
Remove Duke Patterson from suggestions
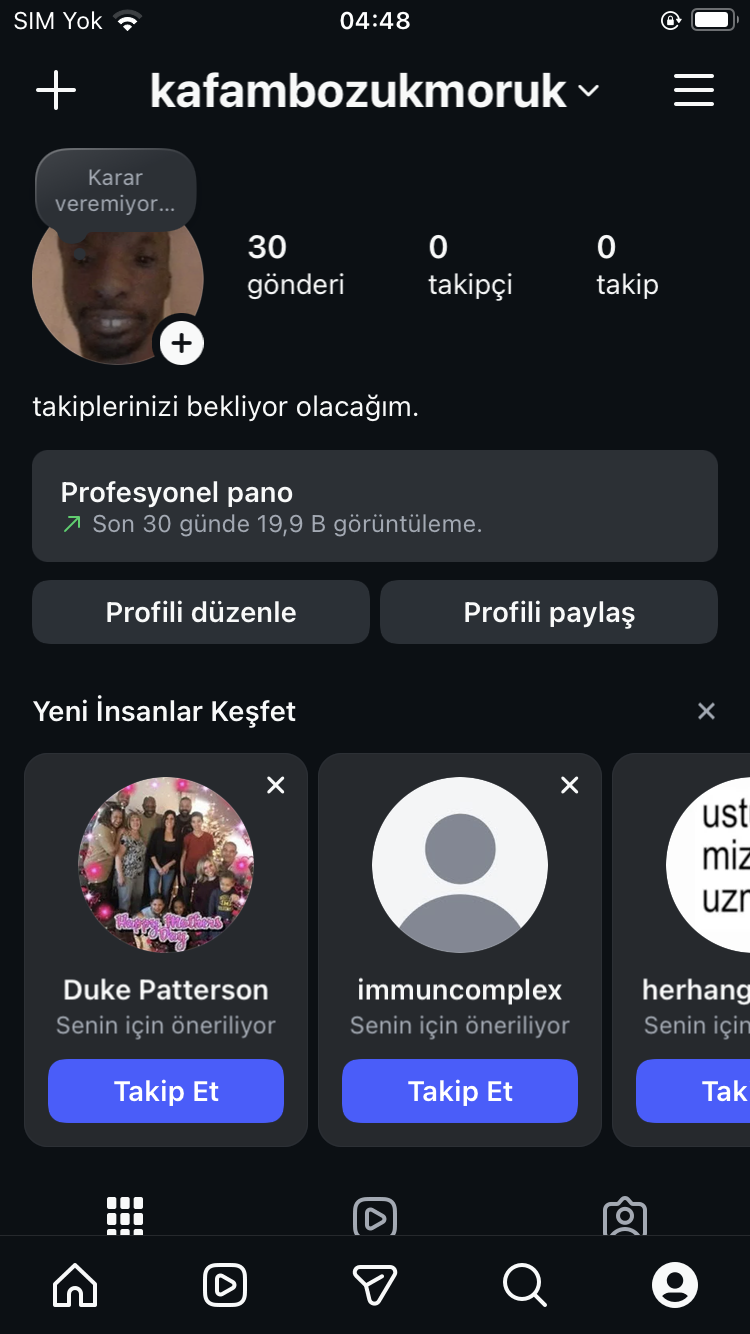275,785
